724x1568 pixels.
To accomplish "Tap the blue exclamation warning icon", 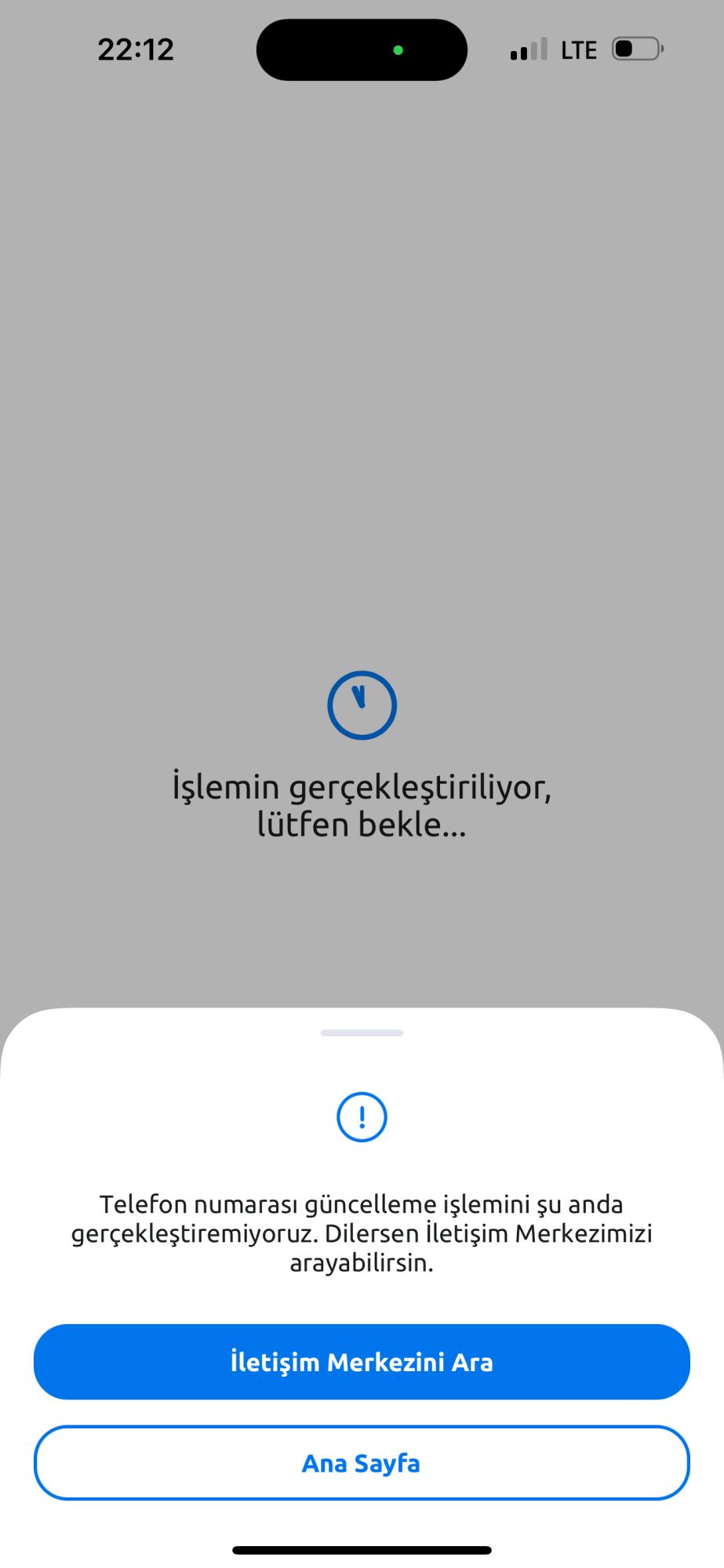I will pyautogui.click(x=362, y=1118).
